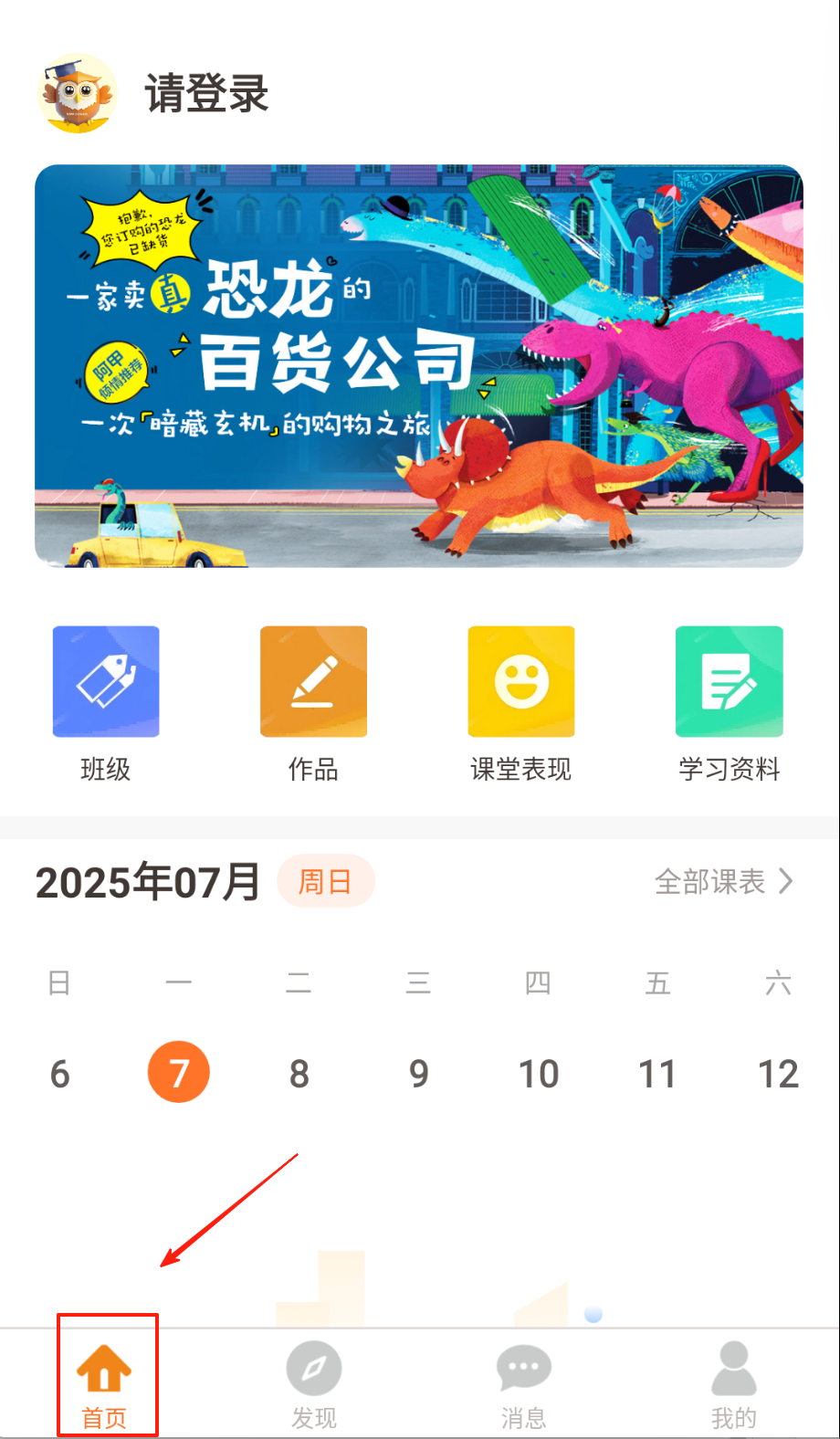Select date 6 in the calendar
This screenshot has height=1439, width=840.
click(59, 1073)
